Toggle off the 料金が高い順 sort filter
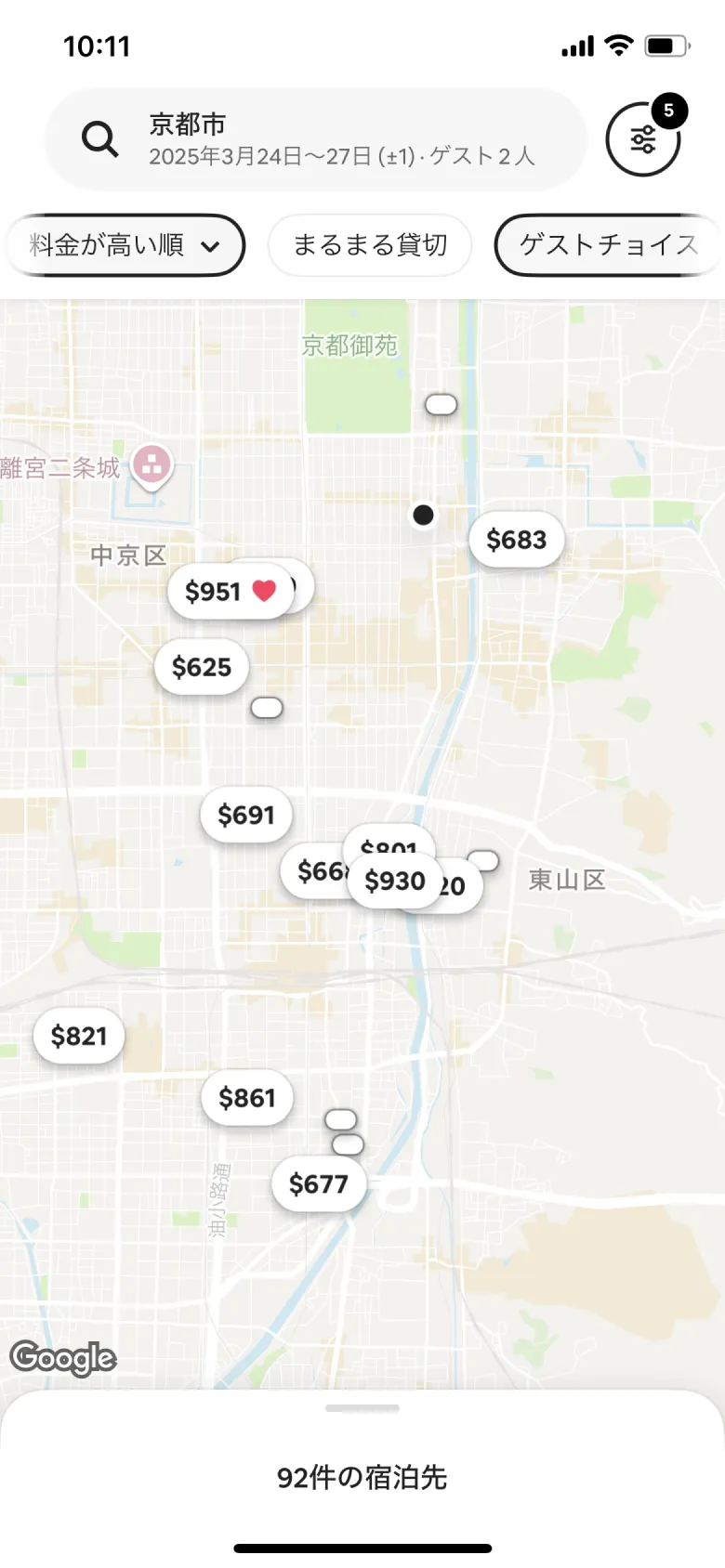The width and height of the screenshot is (725, 1568). click(125, 244)
